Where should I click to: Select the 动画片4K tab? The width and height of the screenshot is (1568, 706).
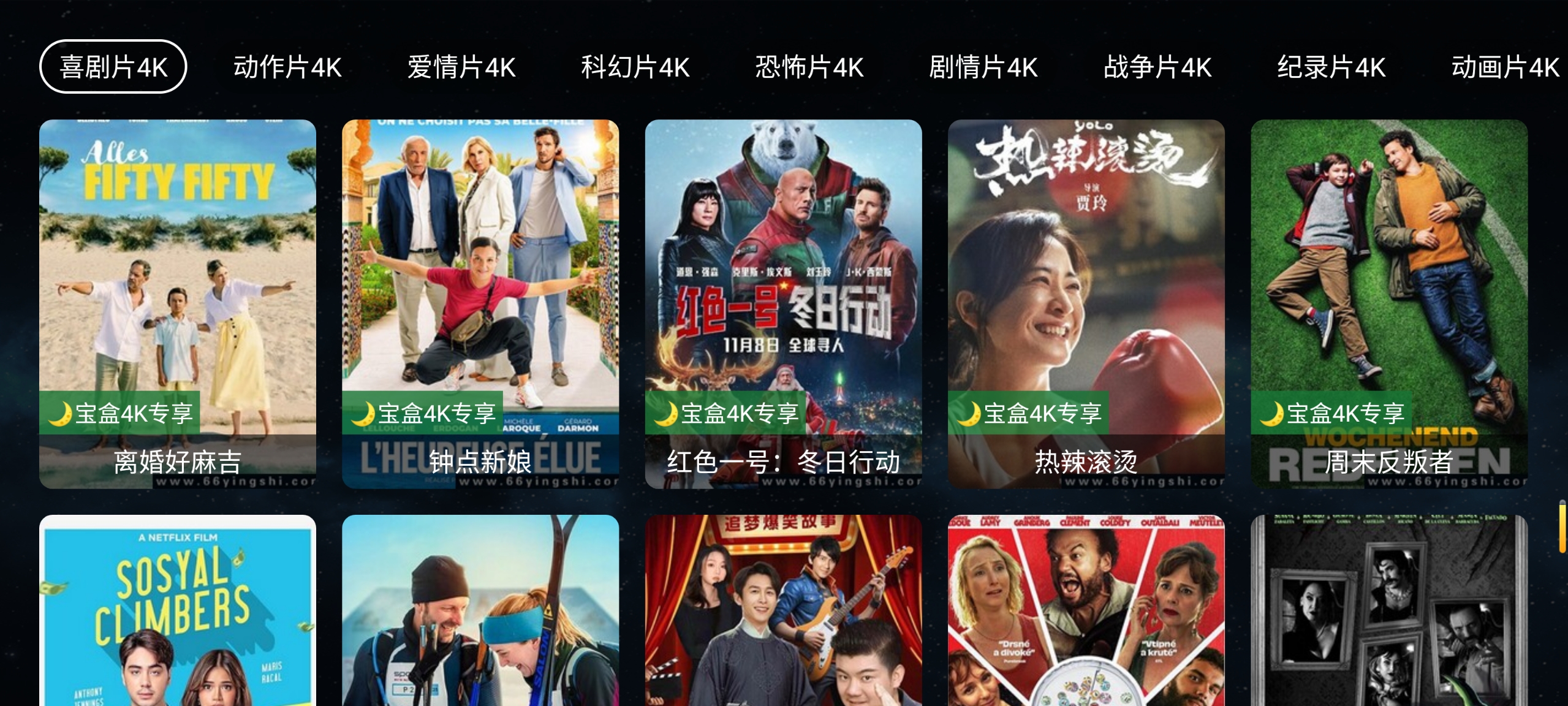pos(1505,67)
